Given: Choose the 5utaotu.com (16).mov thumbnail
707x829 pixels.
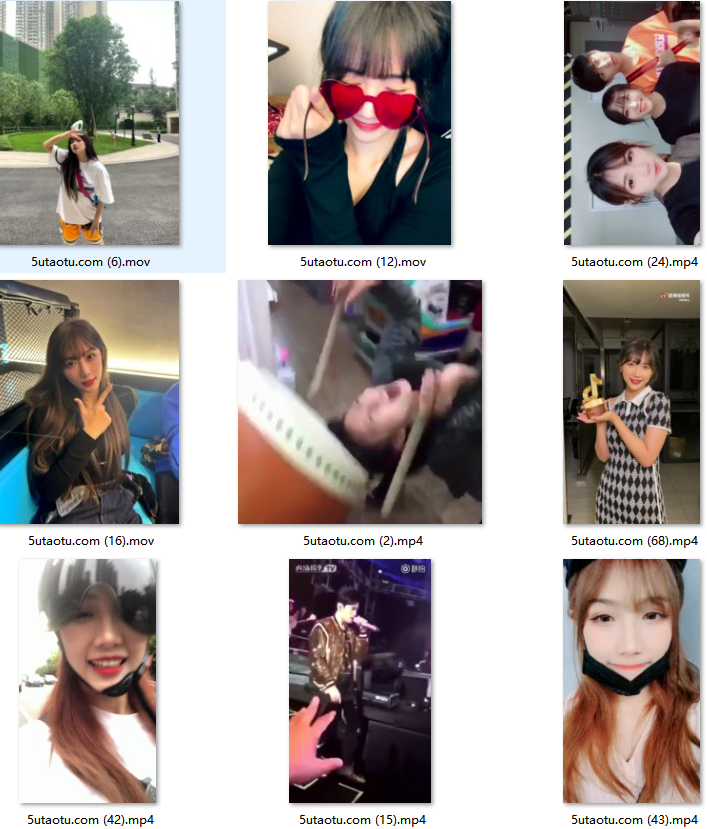Looking at the screenshot, I should coord(90,402).
